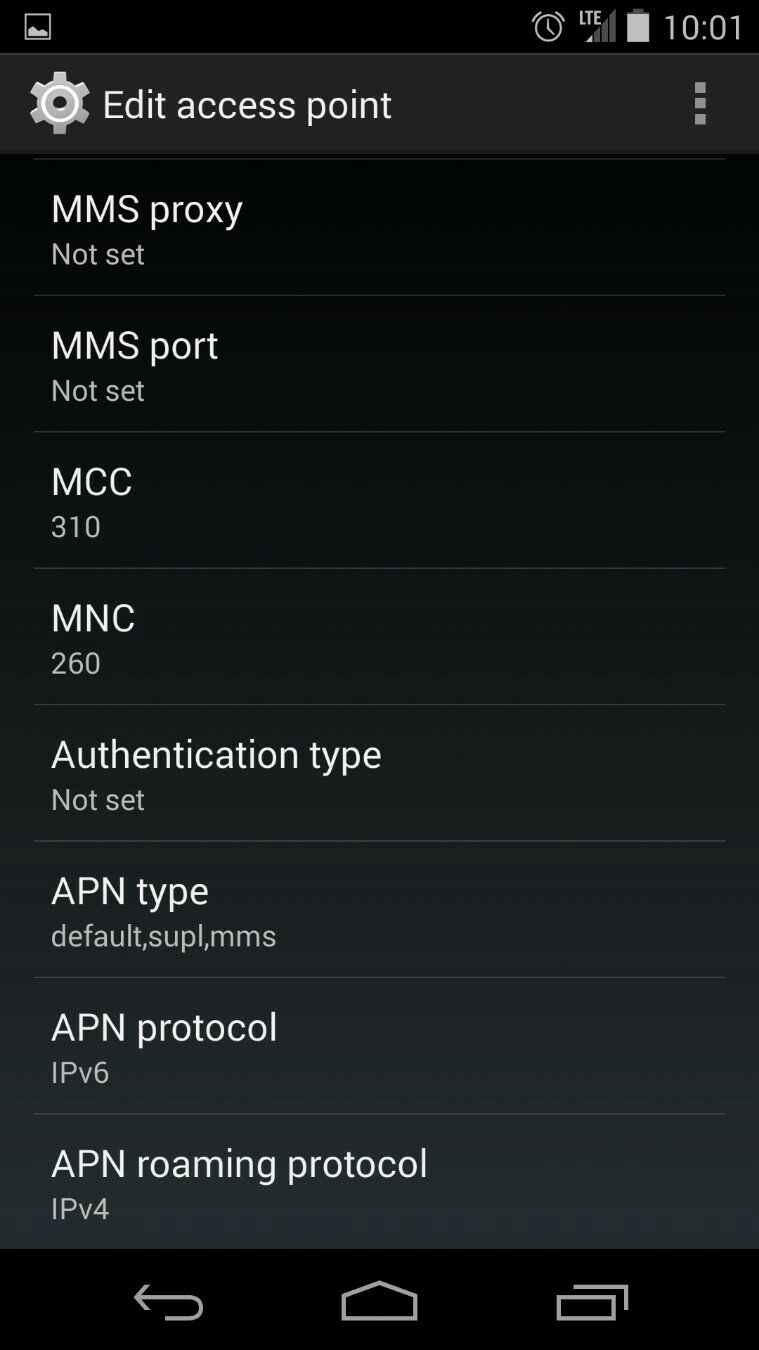This screenshot has height=1350, width=759.
Task: Go back via the settings gear icon
Action: (59, 104)
